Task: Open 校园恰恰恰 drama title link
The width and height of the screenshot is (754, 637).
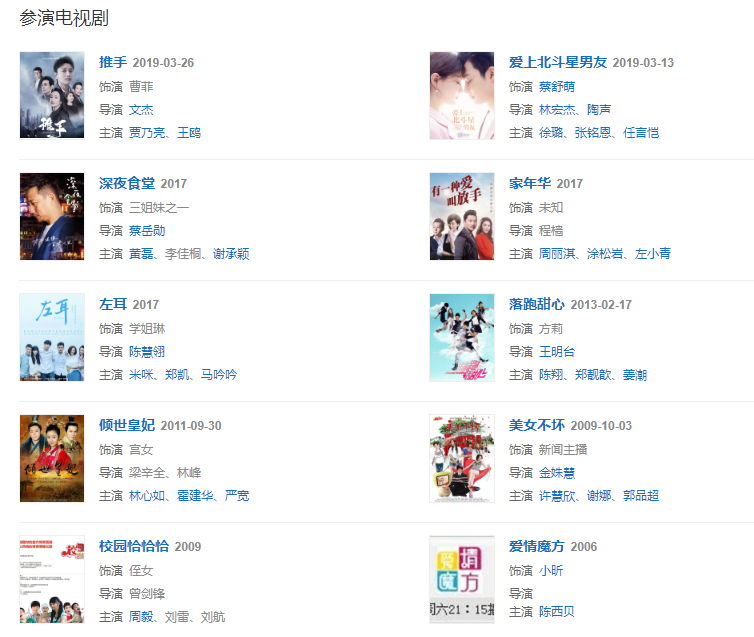Action: [134, 546]
